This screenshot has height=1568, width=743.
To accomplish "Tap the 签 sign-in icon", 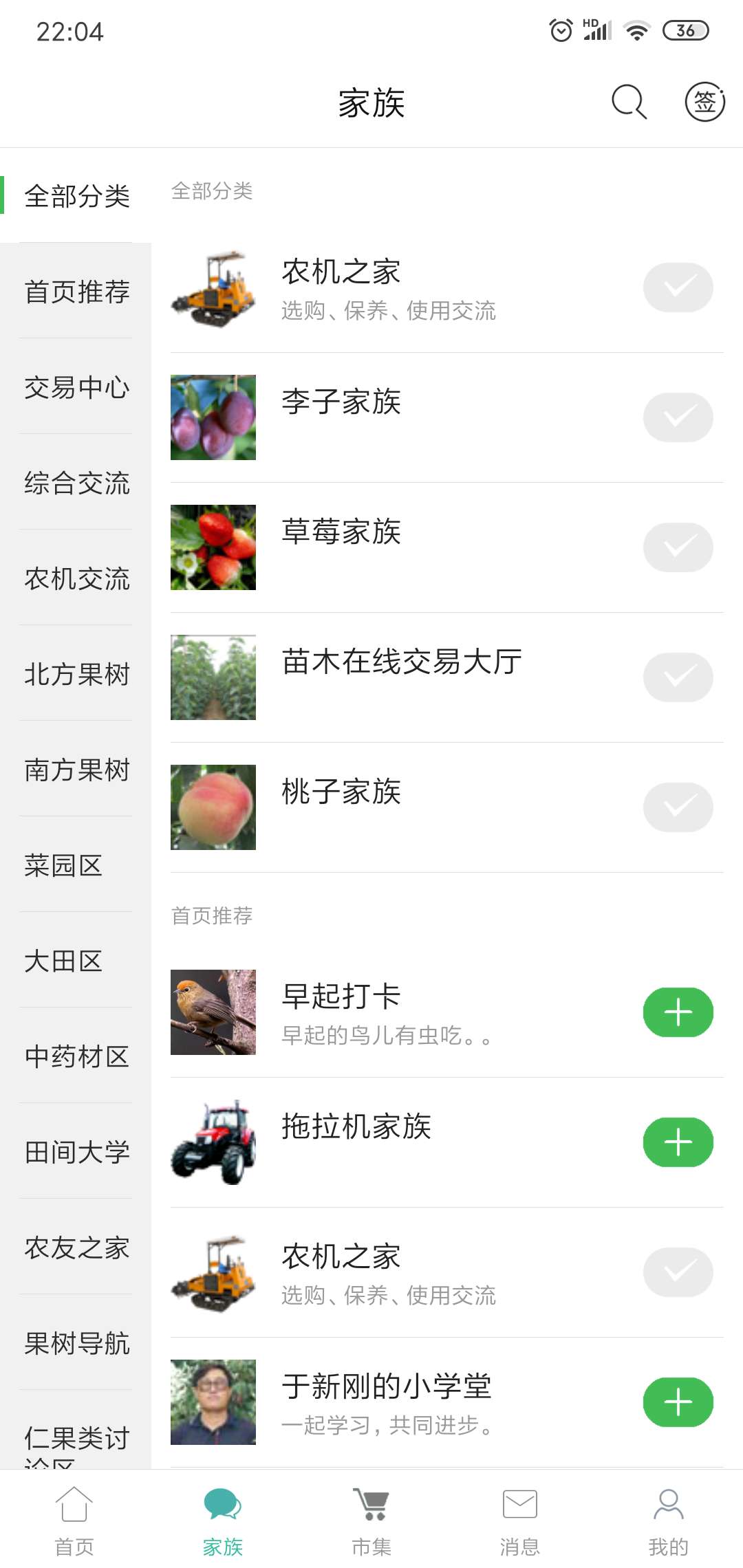I will tap(704, 102).
